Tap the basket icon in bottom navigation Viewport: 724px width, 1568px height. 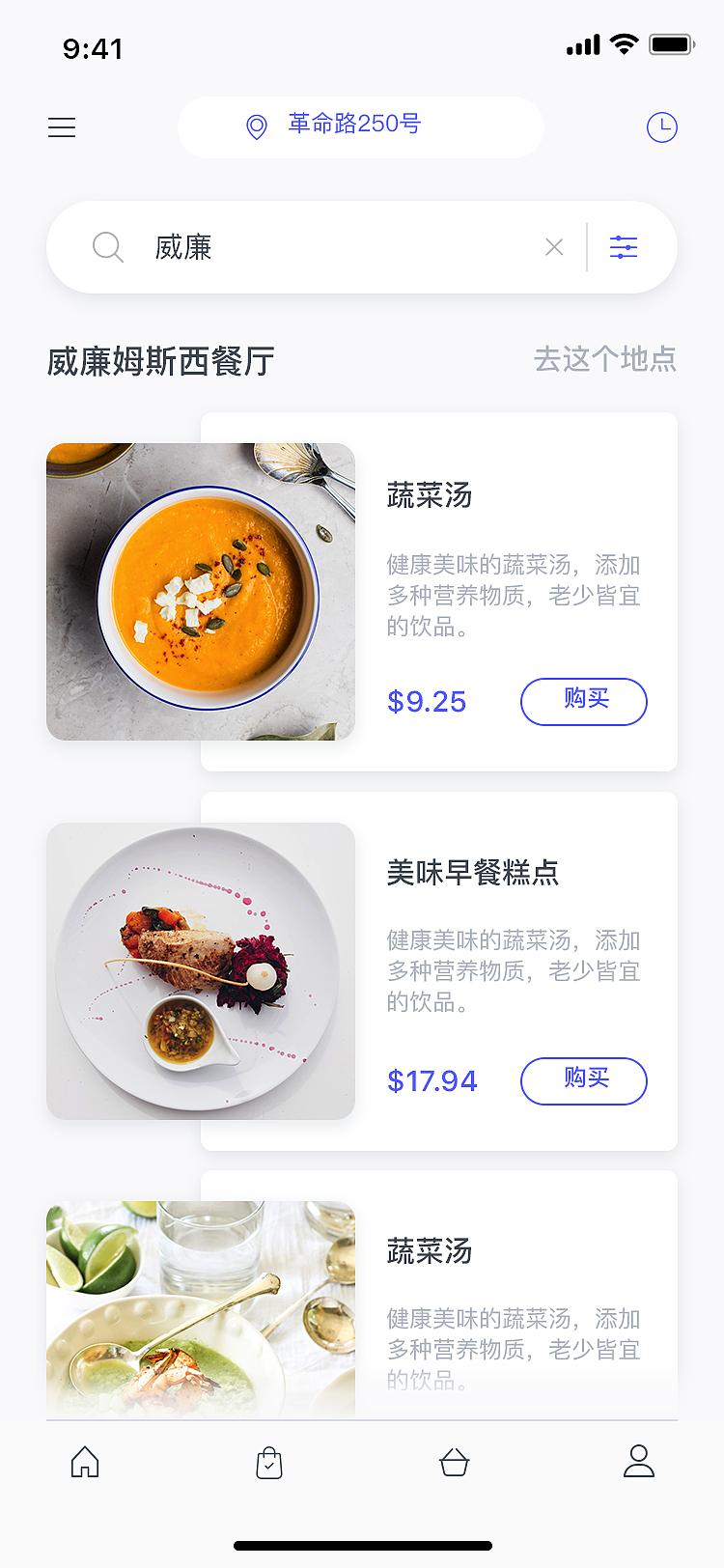454,1463
